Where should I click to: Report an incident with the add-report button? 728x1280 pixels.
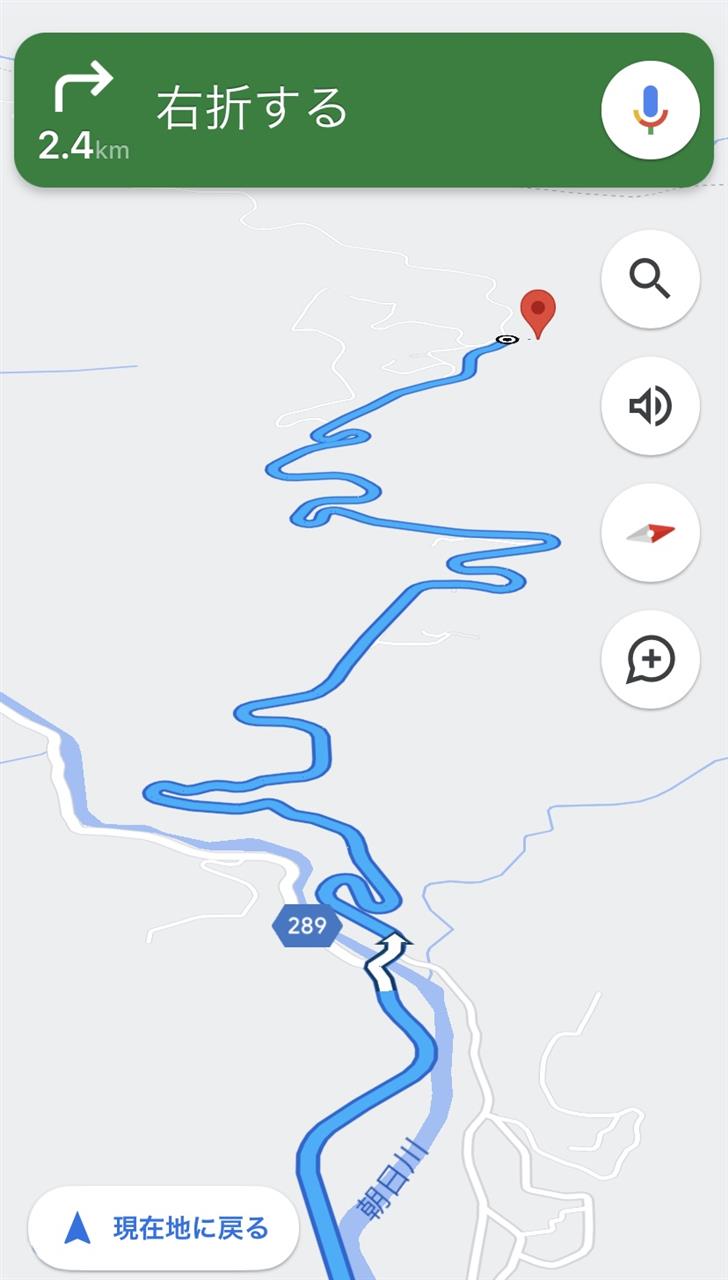tap(650, 660)
